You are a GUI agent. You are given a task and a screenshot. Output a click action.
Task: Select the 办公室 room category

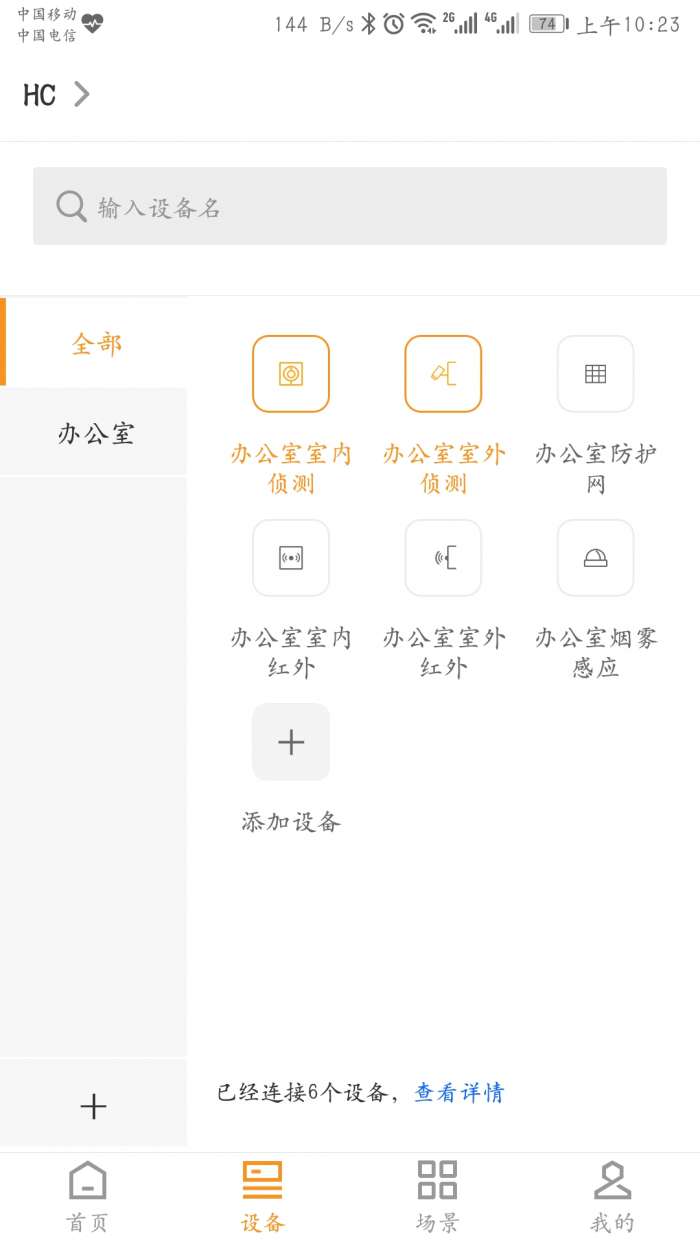click(96, 433)
